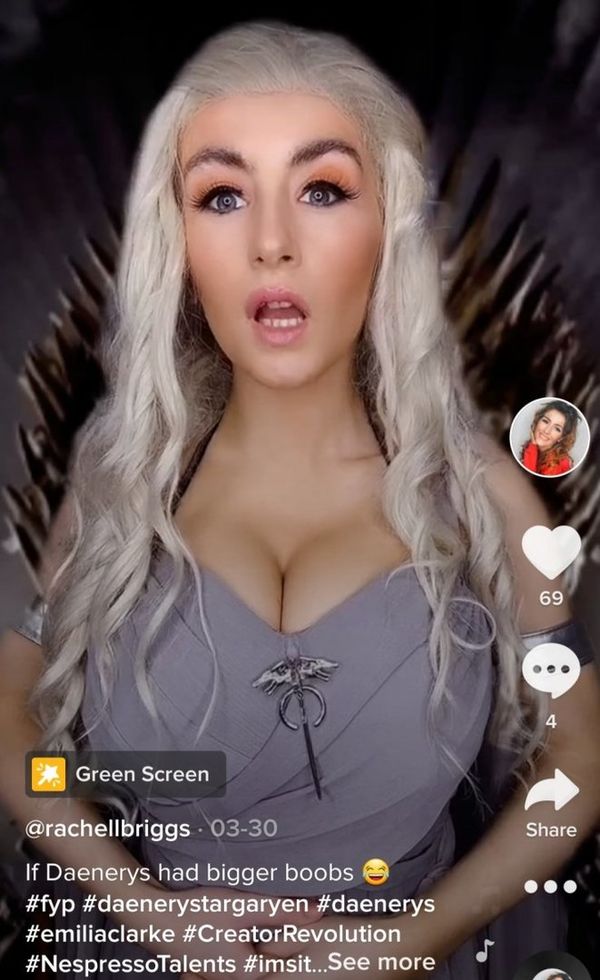Like this video with the heart

coord(551,551)
